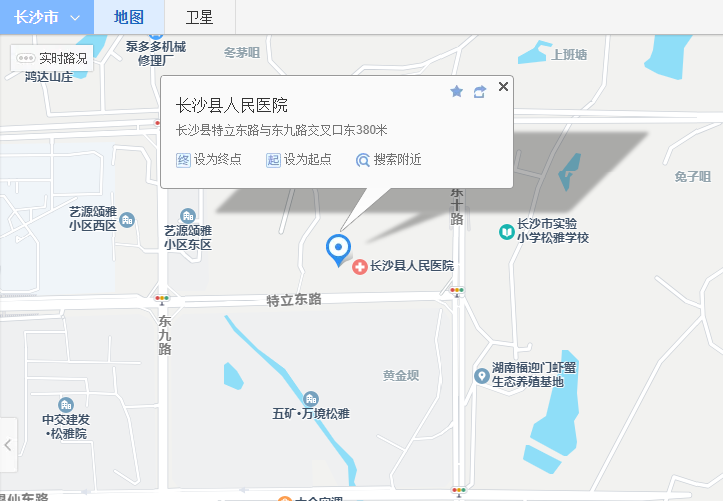Tap the blue location pin marker

point(339,248)
